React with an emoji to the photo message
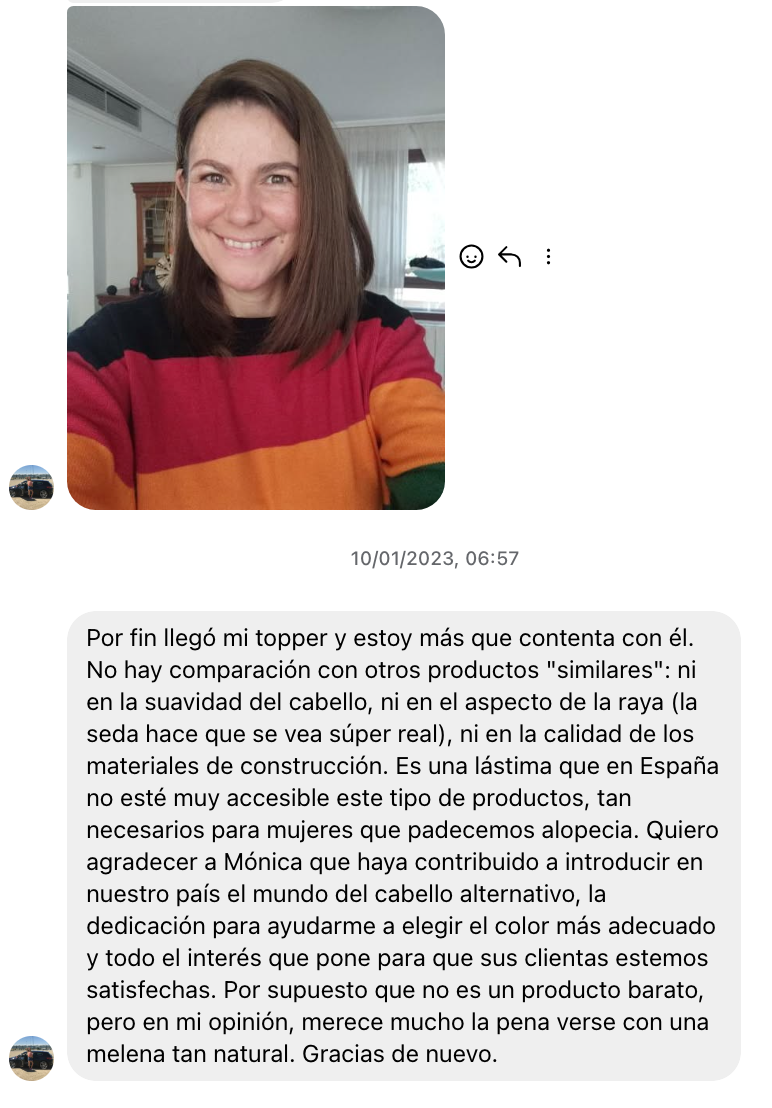 coord(471,257)
